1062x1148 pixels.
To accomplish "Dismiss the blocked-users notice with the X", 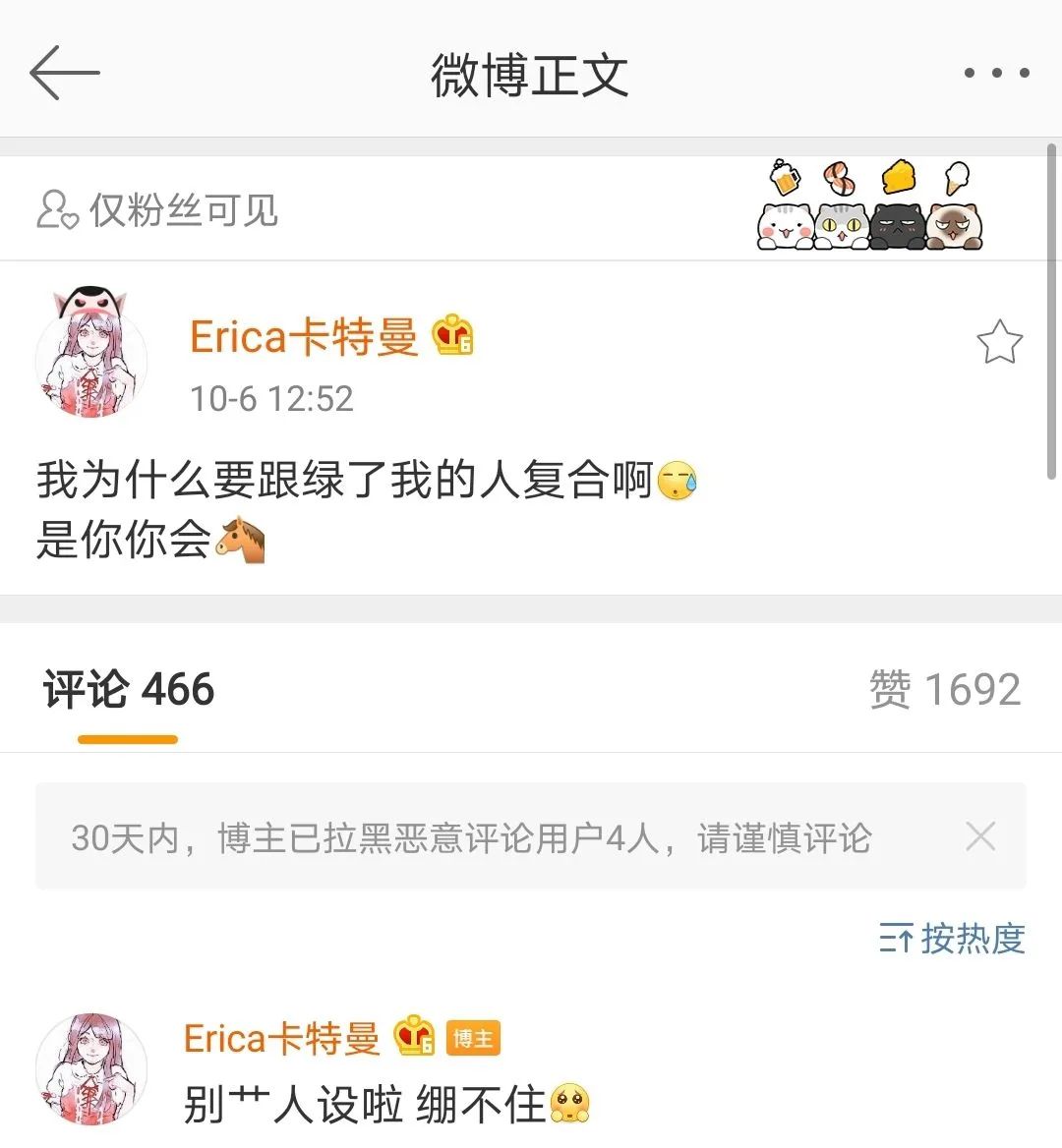I will pyautogui.click(x=980, y=836).
